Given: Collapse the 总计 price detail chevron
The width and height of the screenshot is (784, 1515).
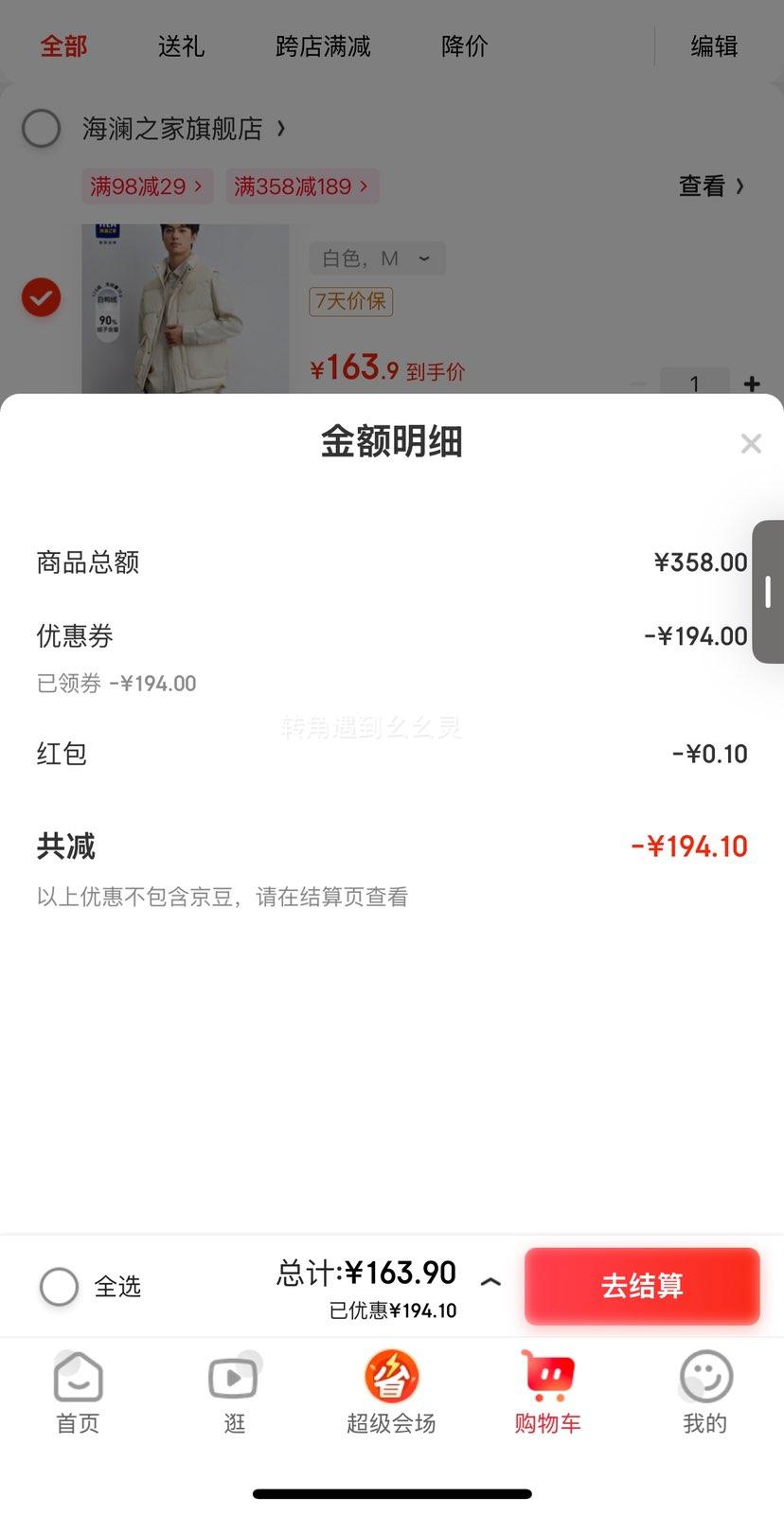Looking at the screenshot, I should pyautogui.click(x=490, y=1282).
